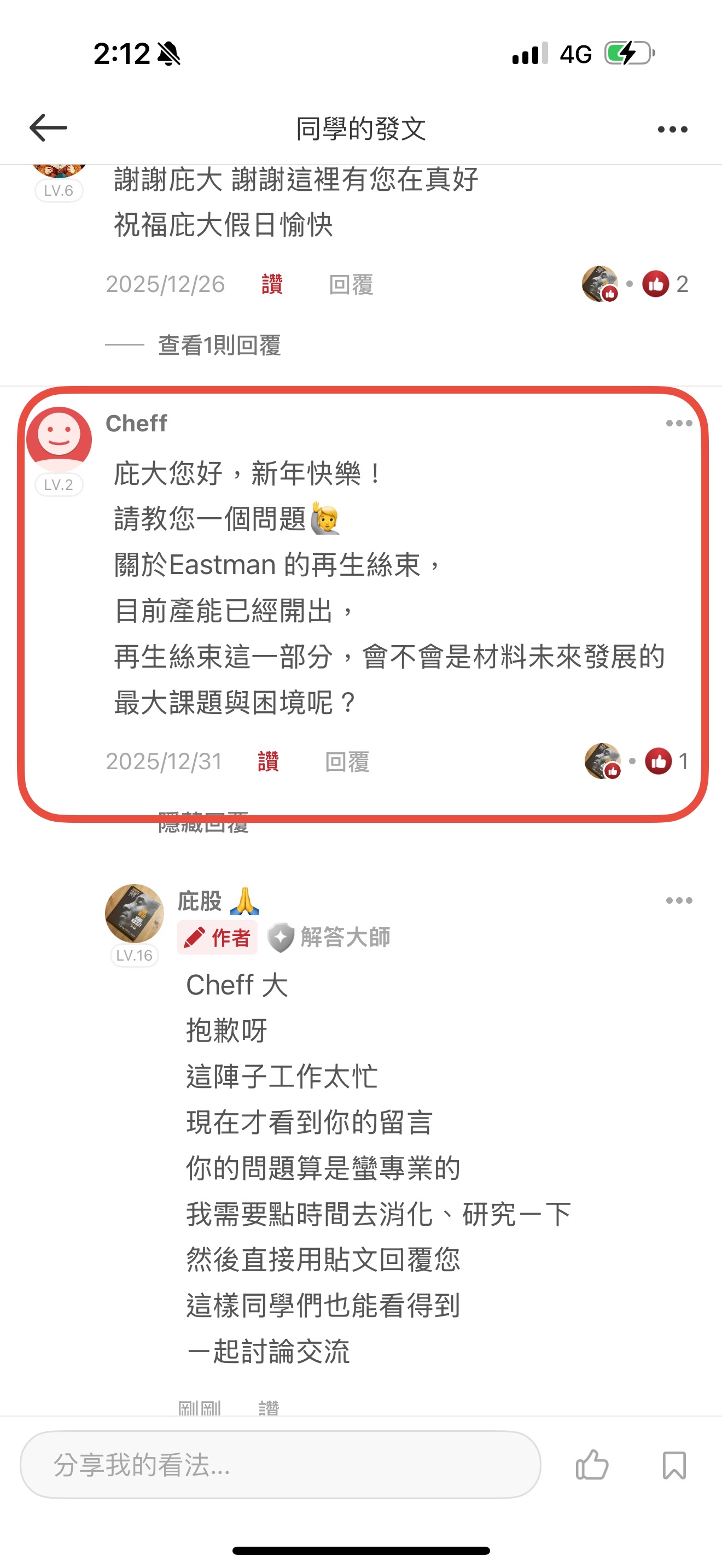Reply to Cheff's comment

[347, 762]
